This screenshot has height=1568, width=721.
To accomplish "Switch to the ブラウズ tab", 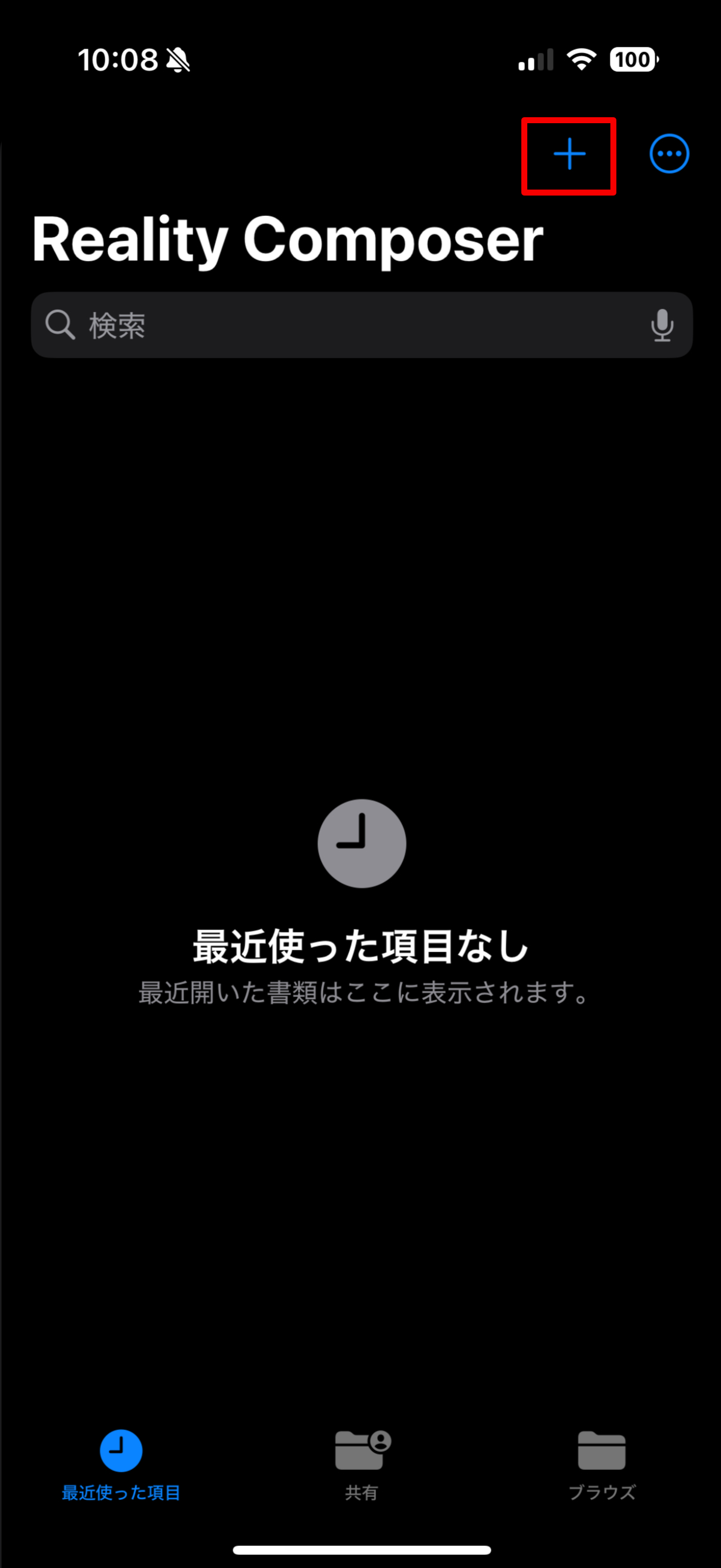I will (601, 1464).
